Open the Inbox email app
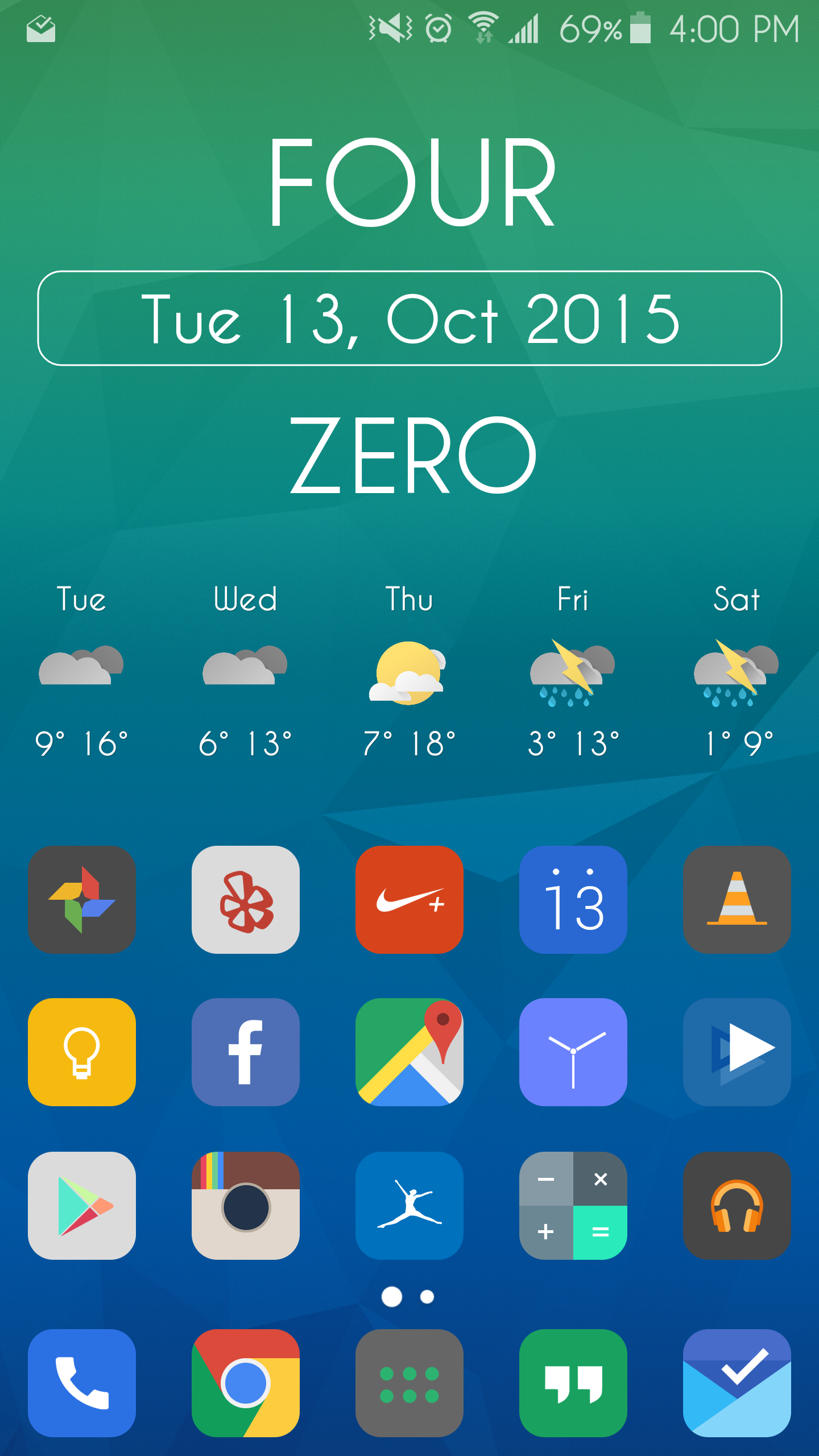The image size is (819, 1456). click(737, 1383)
